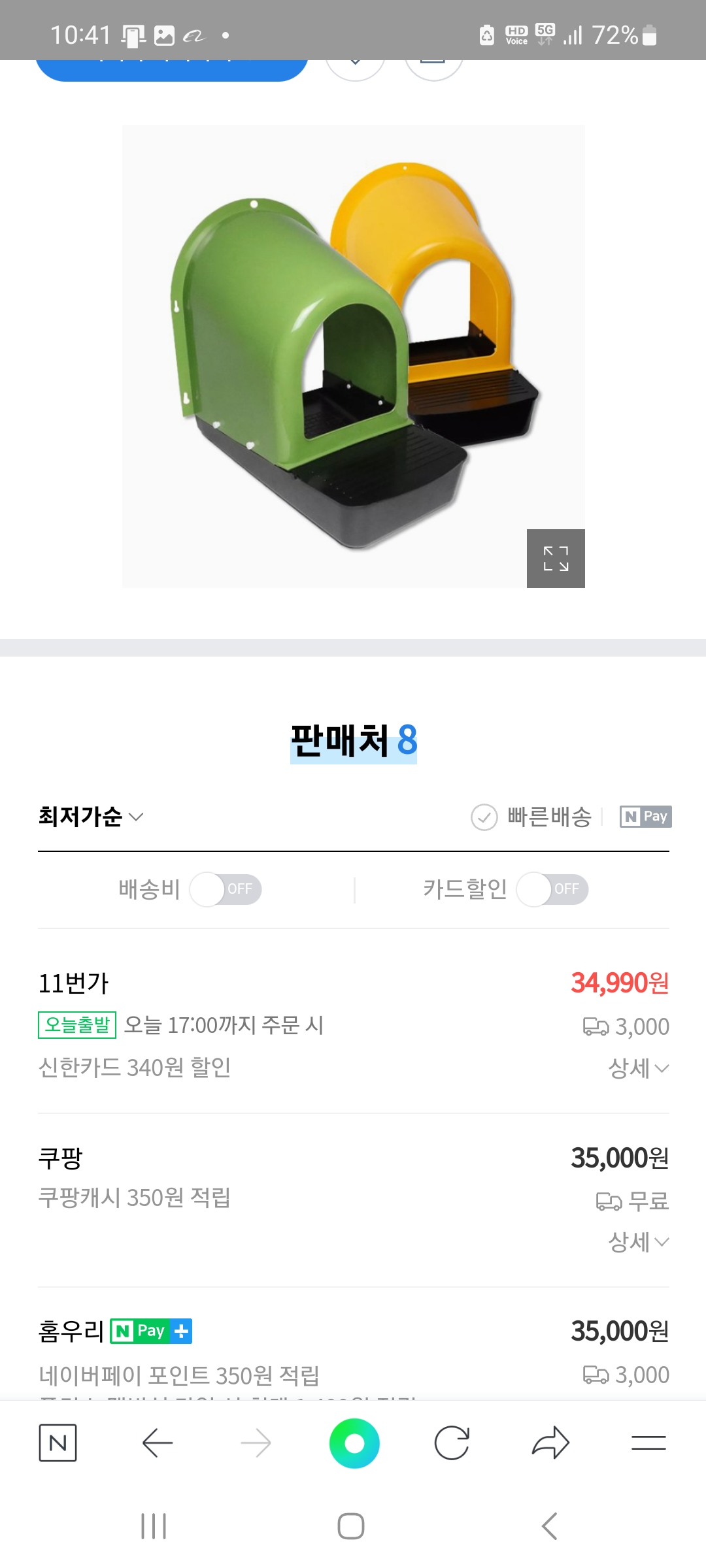The height and width of the screenshot is (1568, 706).
Task: Share this product page
Action: click(x=550, y=1443)
